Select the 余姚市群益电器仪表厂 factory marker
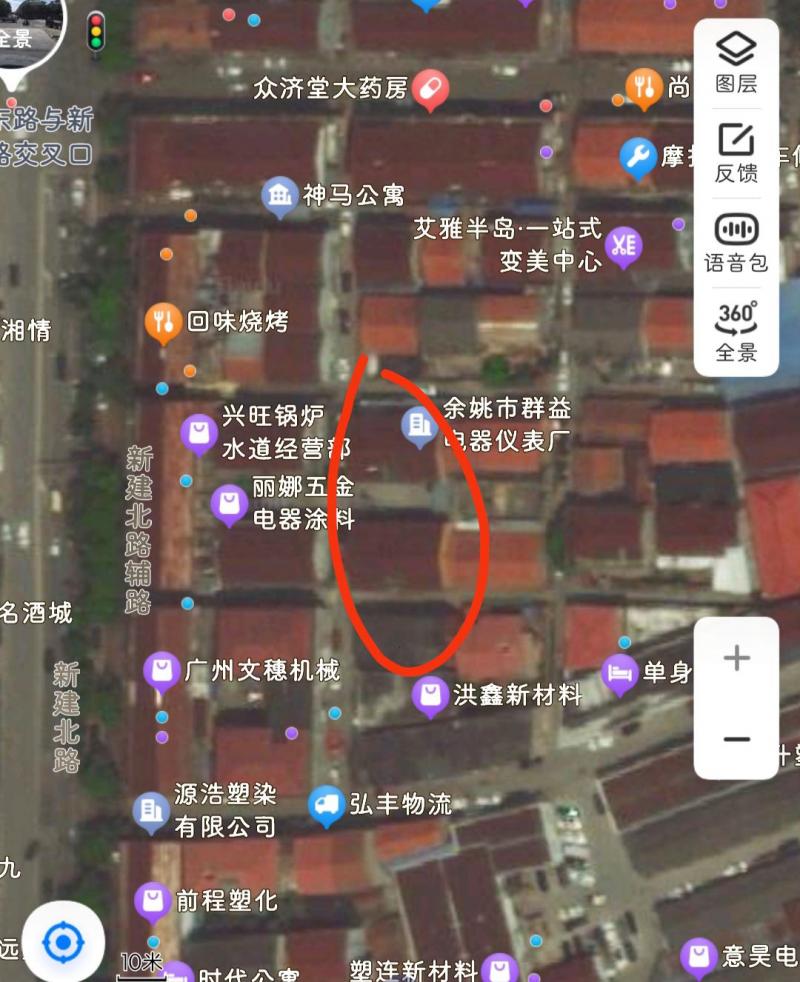Screen dimensions: 800x982 point(419,424)
